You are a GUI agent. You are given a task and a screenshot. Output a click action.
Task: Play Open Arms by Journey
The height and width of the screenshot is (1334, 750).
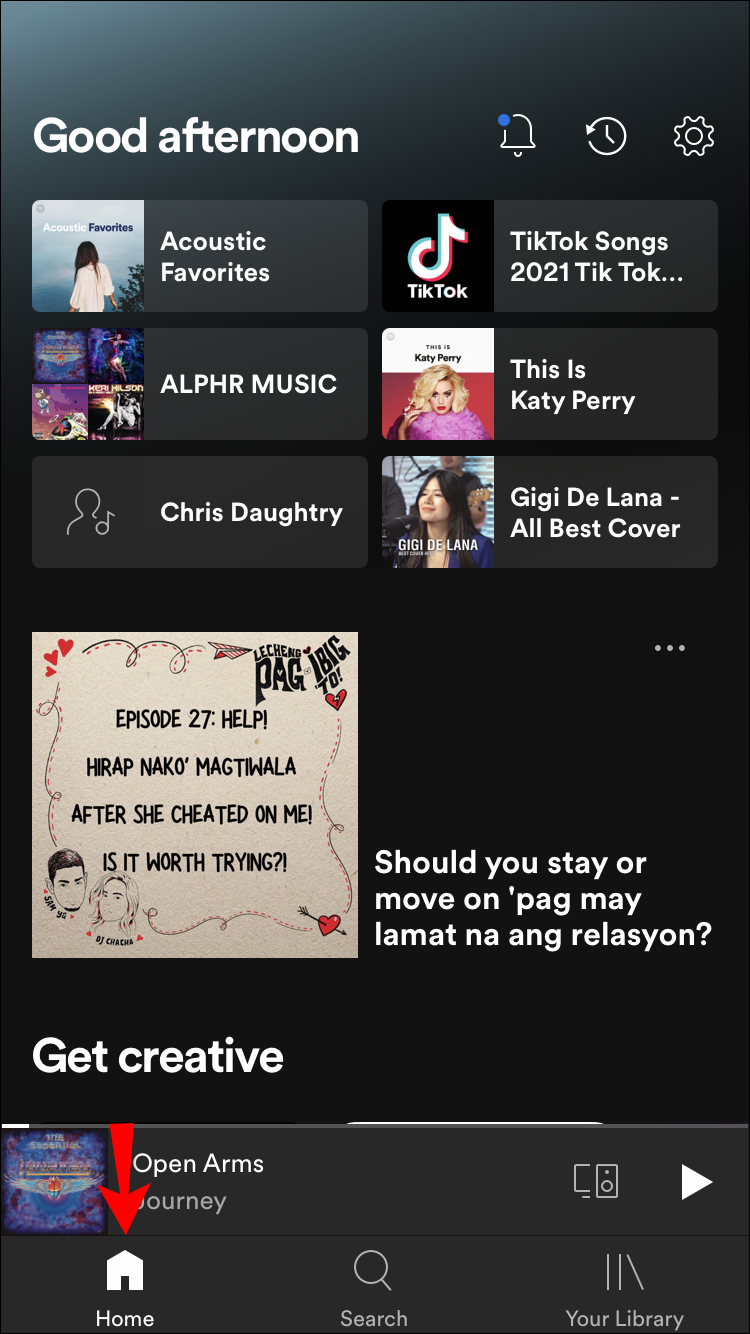[695, 1182]
